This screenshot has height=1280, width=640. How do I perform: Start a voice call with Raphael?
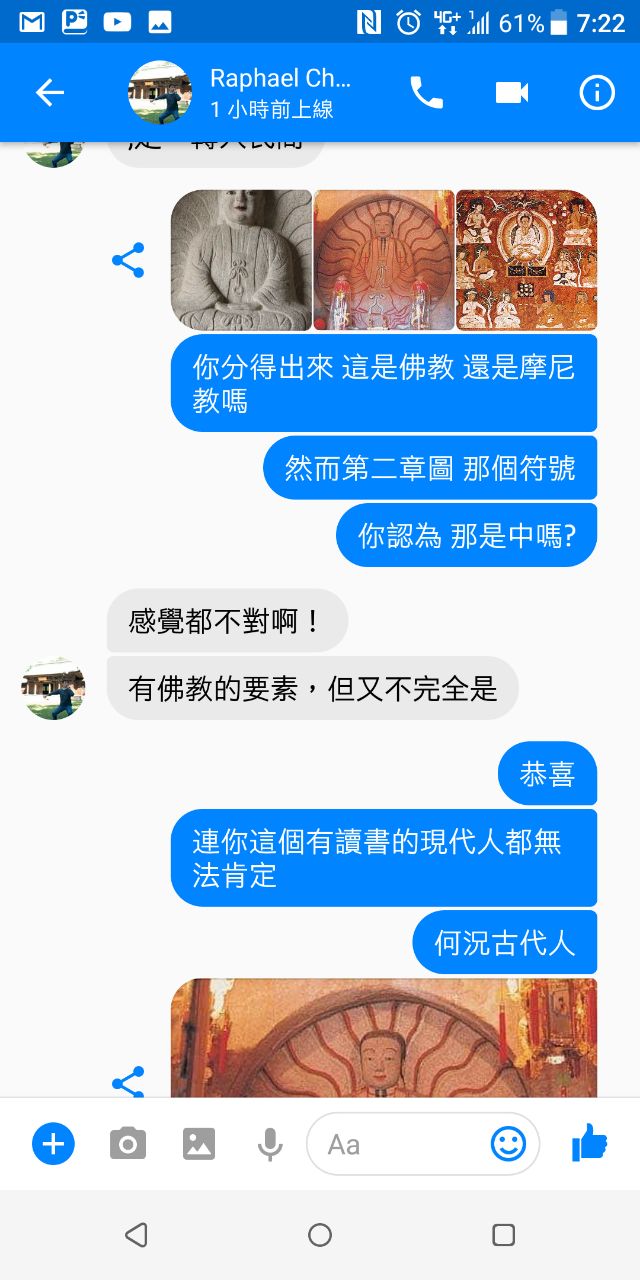point(426,93)
